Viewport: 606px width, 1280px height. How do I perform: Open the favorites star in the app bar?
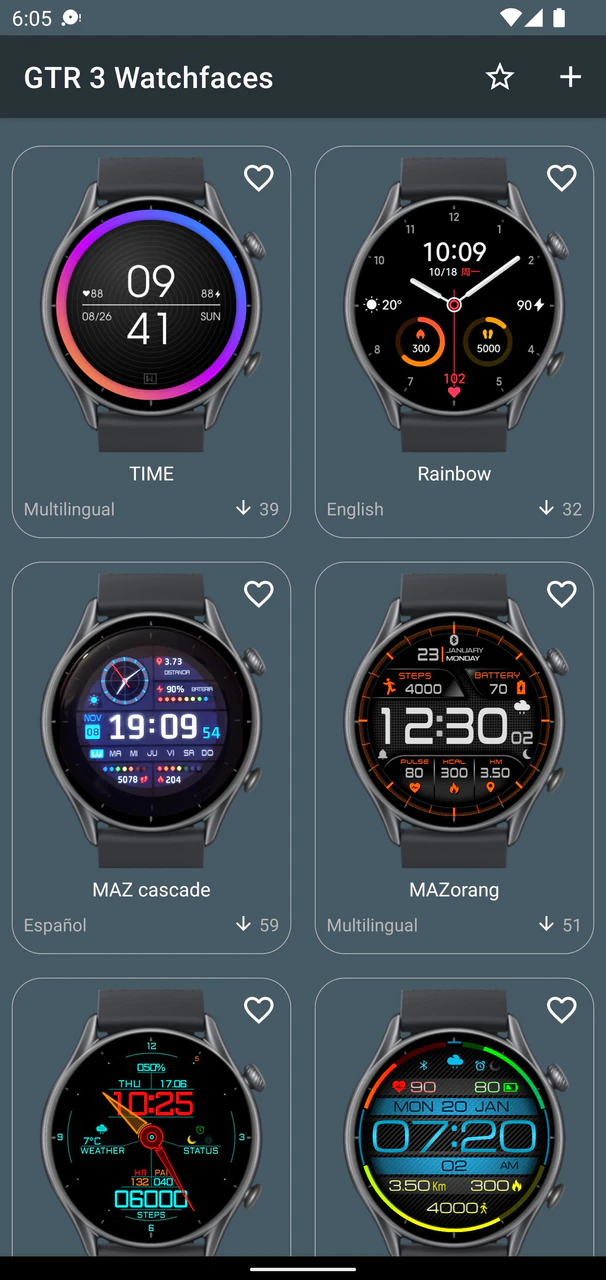[499, 77]
